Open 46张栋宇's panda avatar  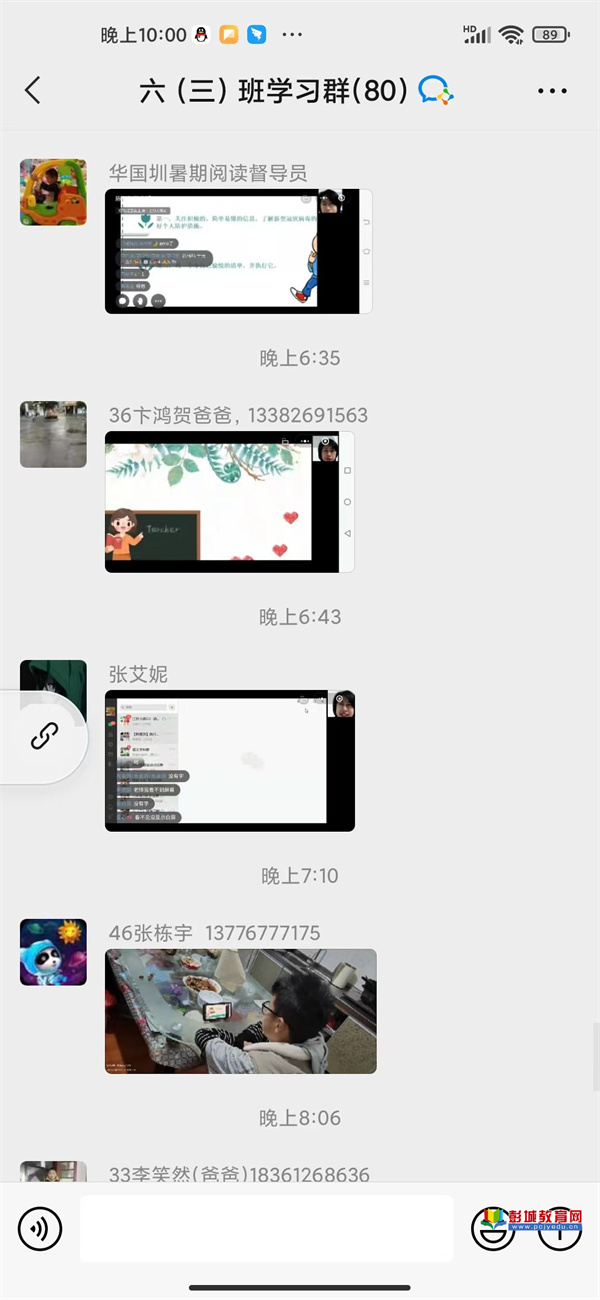(53, 952)
